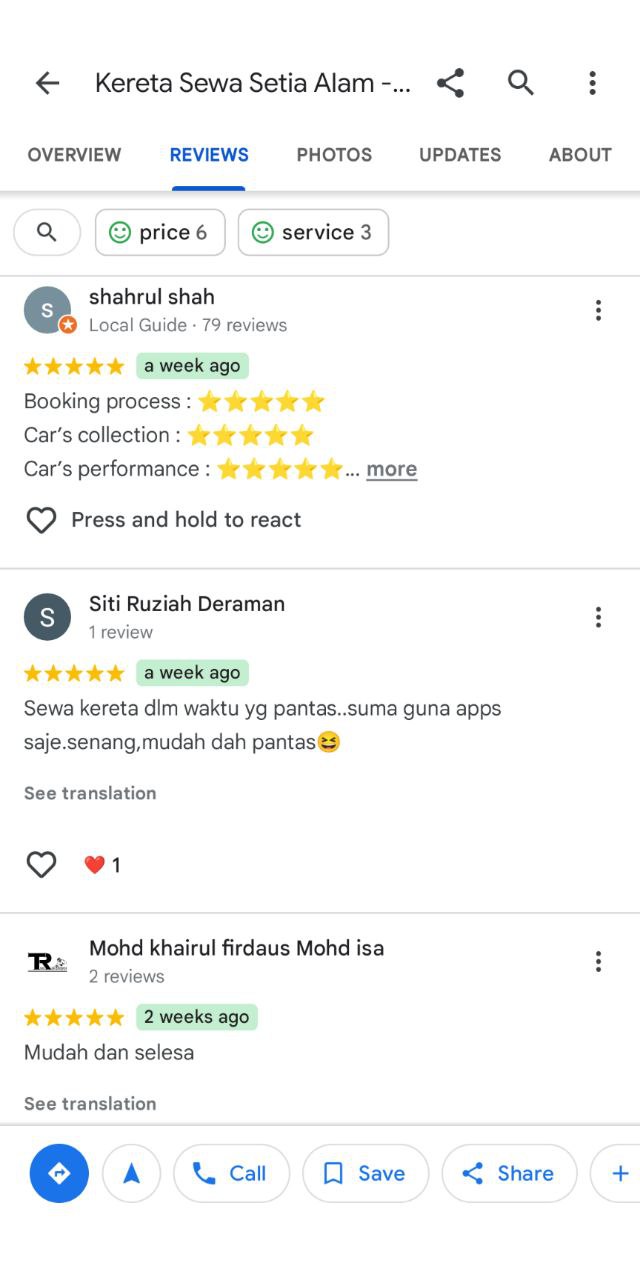
Task: Share this place from the top bar
Action: pyautogui.click(x=450, y=83)
